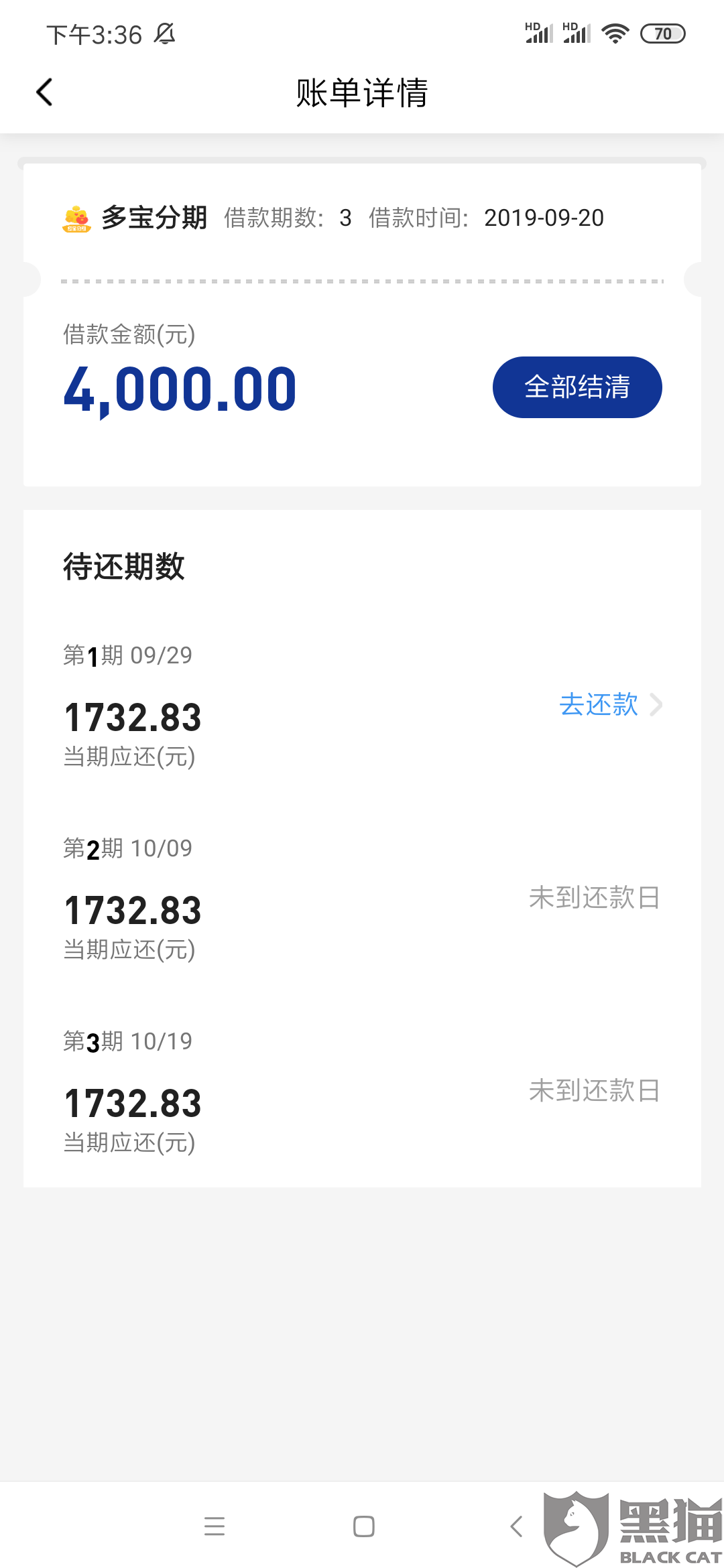Open the system recent apps menu

[x=215, y=1526]
